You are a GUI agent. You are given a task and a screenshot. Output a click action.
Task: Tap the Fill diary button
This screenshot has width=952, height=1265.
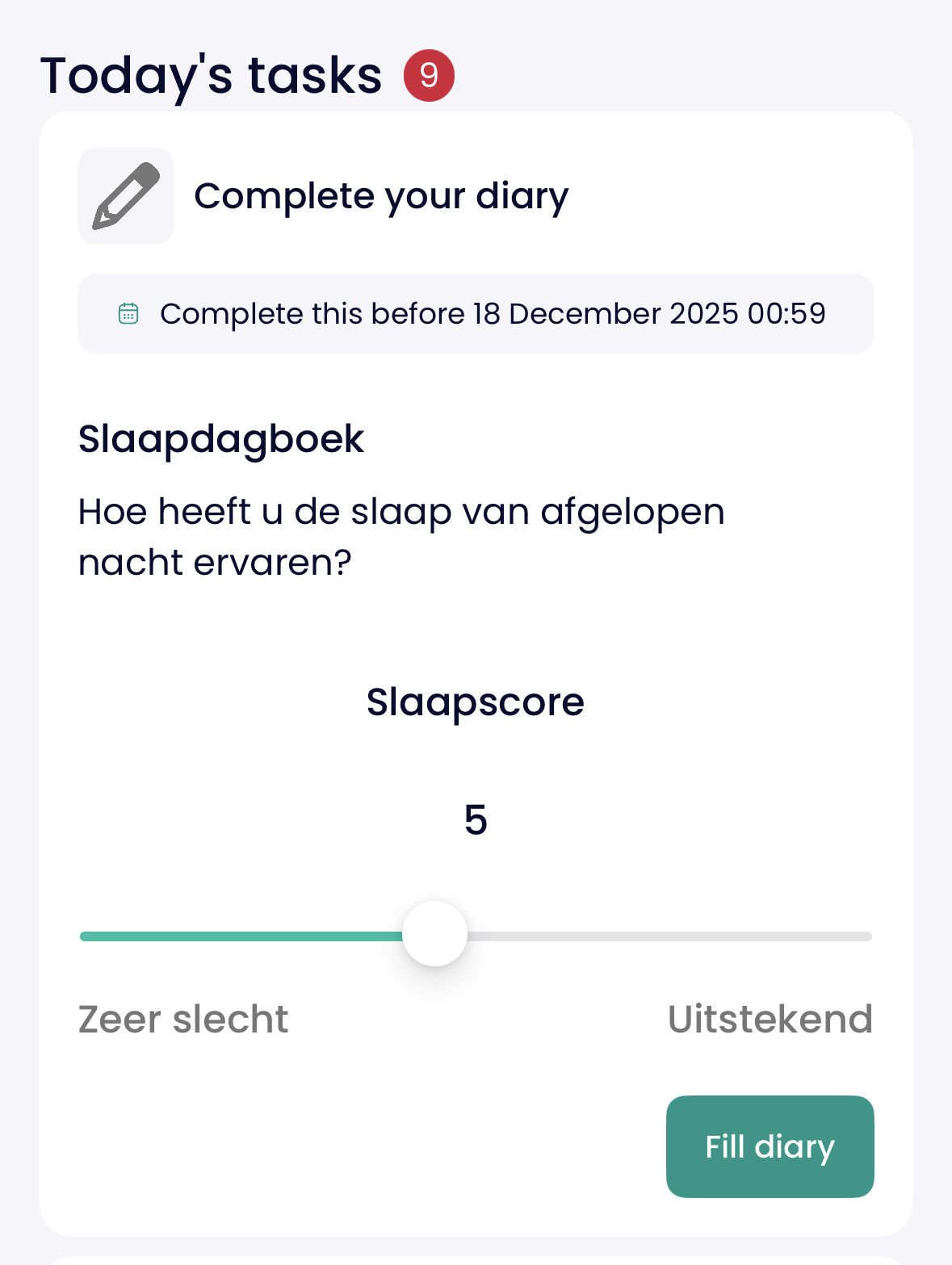coord(769,1146)
